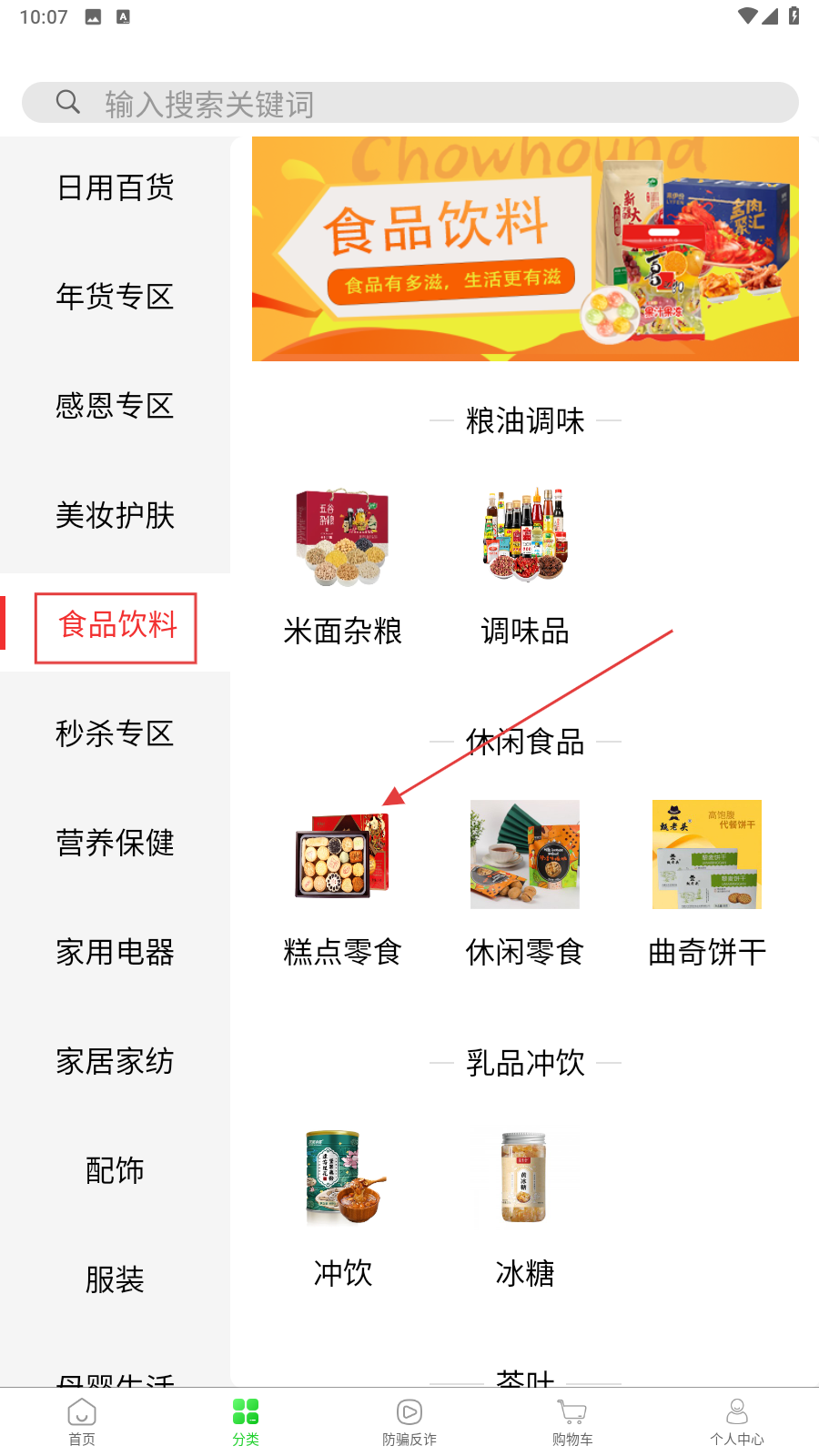Screen dimensions: 819x1456
Task: Open the 米面杂粮 subcategory
Action: (x=343, y=566)
